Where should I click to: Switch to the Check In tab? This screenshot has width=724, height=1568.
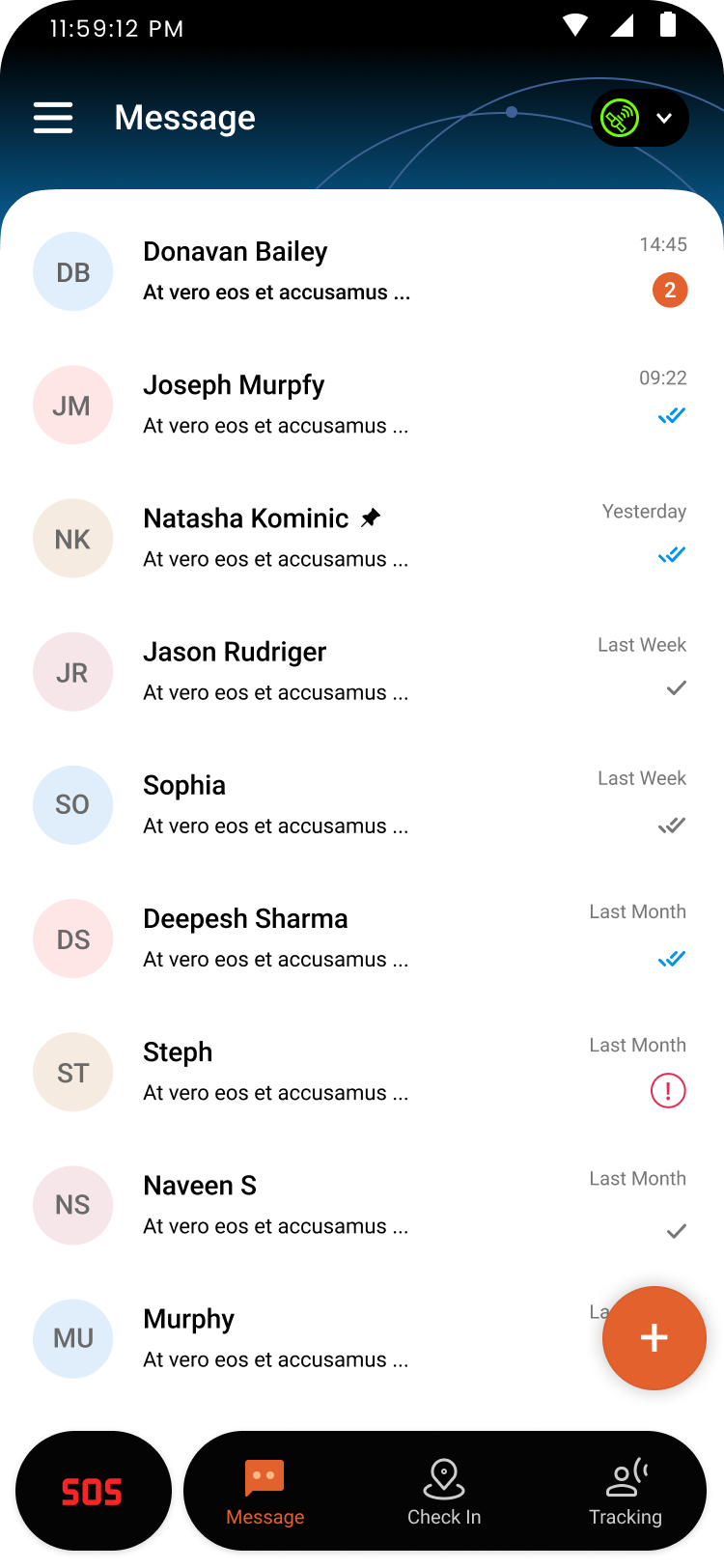point(444,1492)
